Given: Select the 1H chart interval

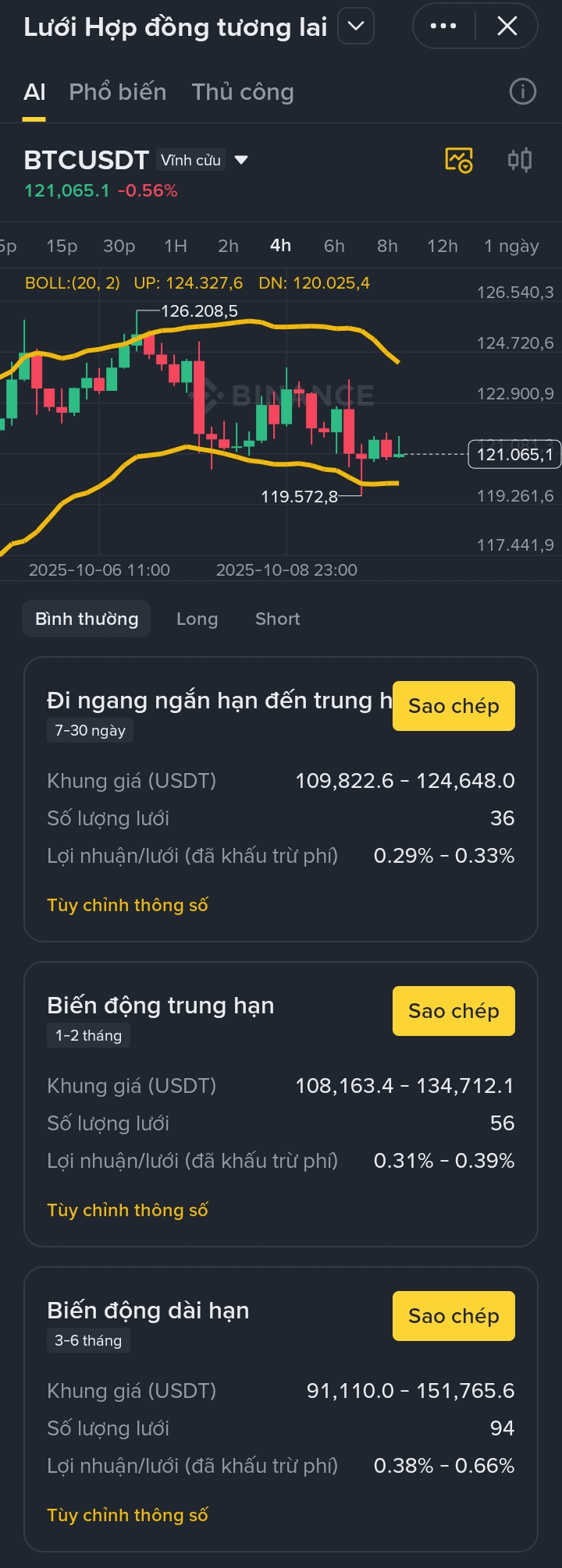Looking at the screenshot, I should [x=176, y=246].
